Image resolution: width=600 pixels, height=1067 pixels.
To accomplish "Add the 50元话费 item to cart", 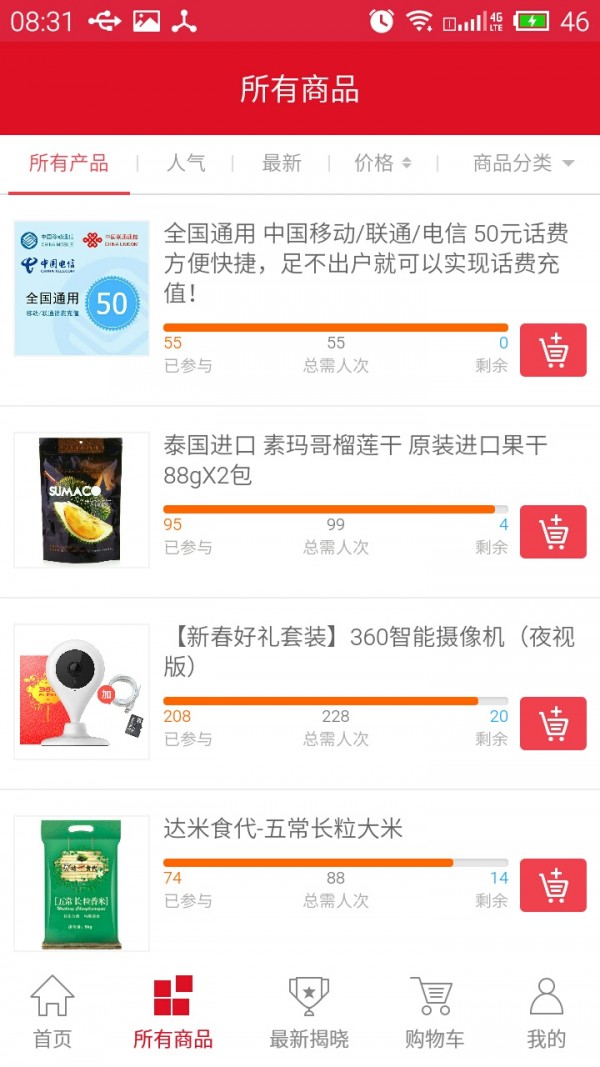I will (x=553, y=350).
